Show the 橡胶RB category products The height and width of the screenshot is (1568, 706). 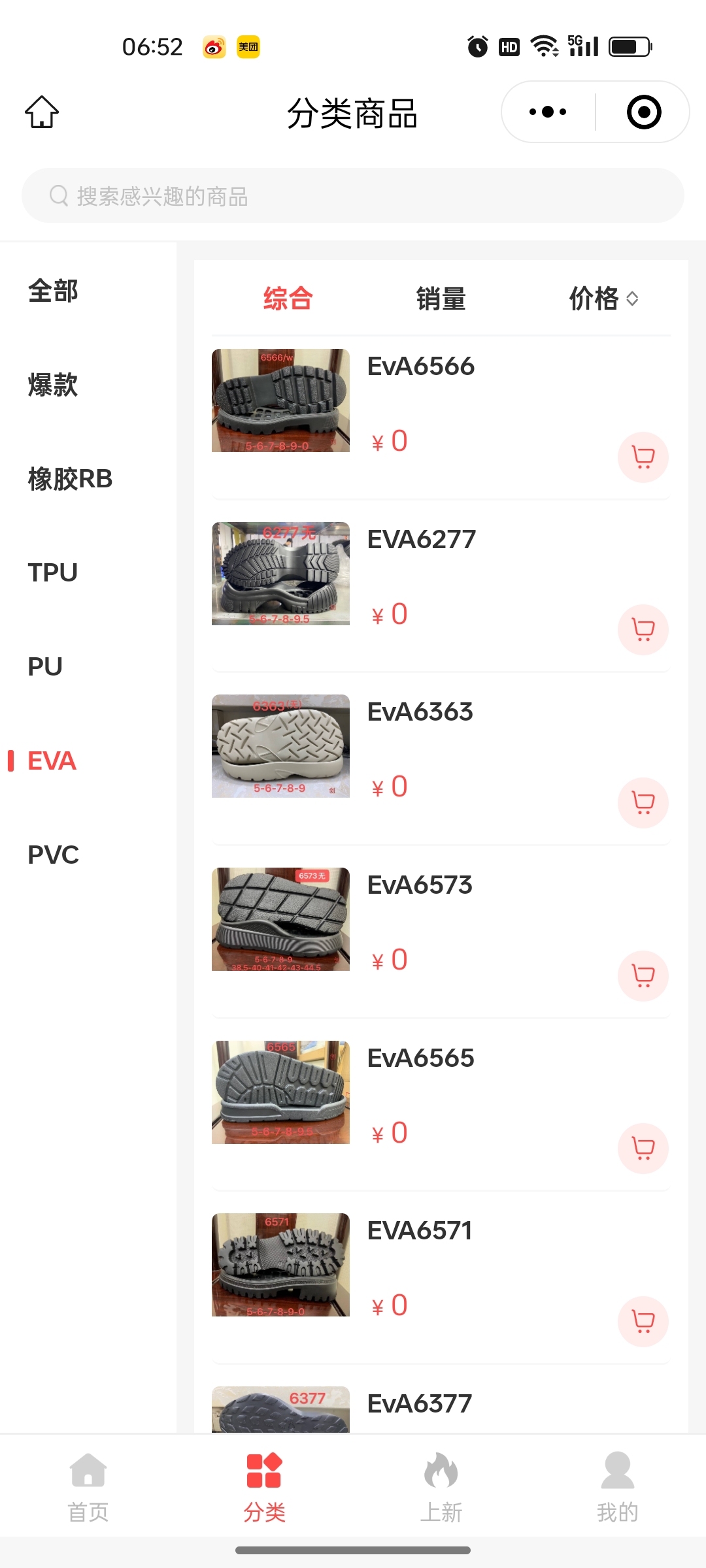pos(70,479)
